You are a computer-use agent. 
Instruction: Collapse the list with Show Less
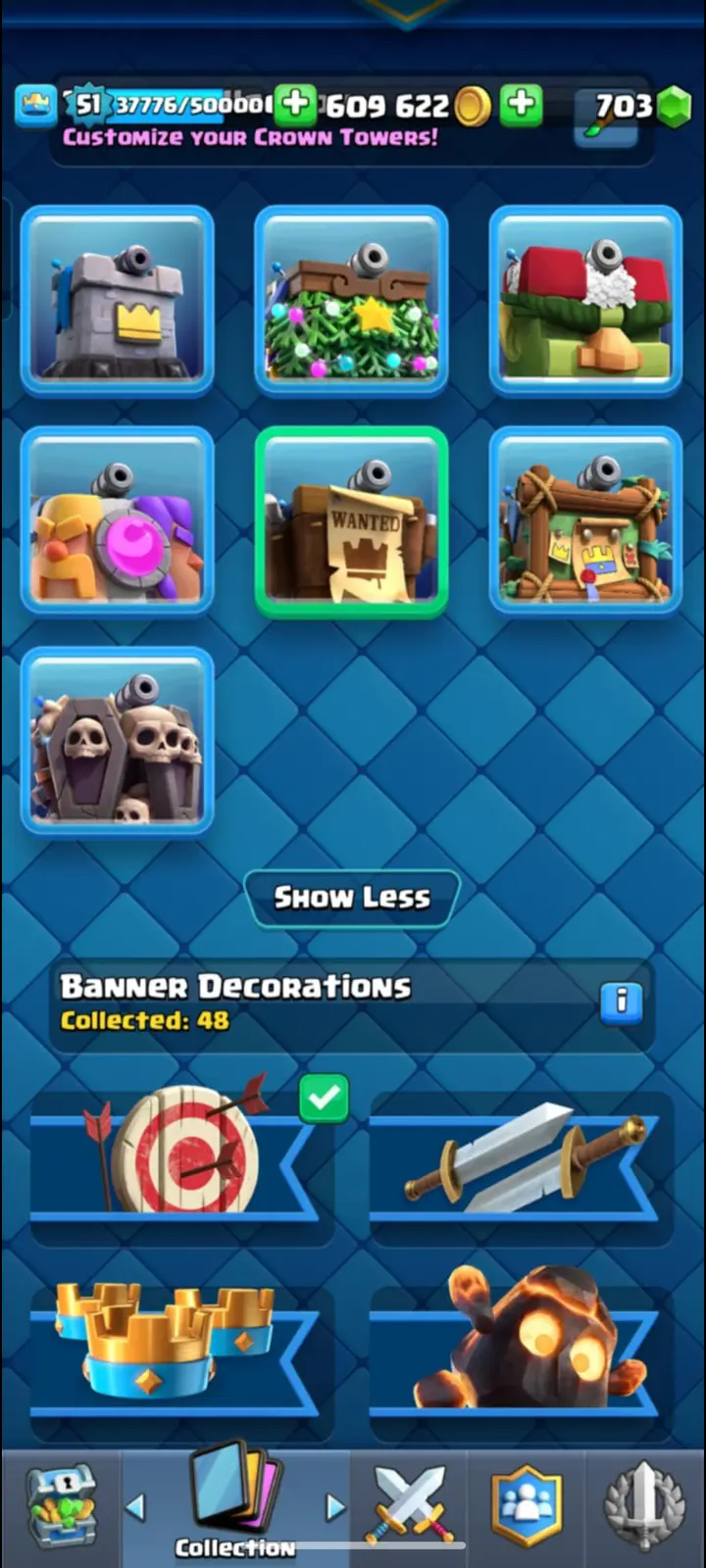pos(351,898)
